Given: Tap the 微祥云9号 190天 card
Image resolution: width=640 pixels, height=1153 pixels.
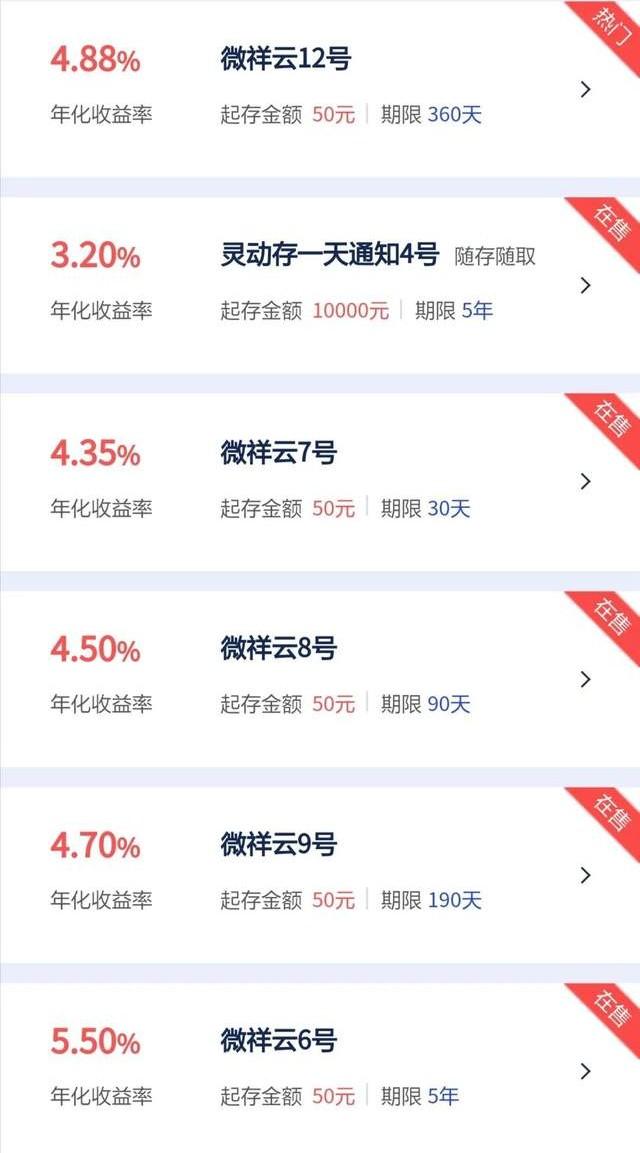Looking at the screenshot, I should click(x=279, y=845).
